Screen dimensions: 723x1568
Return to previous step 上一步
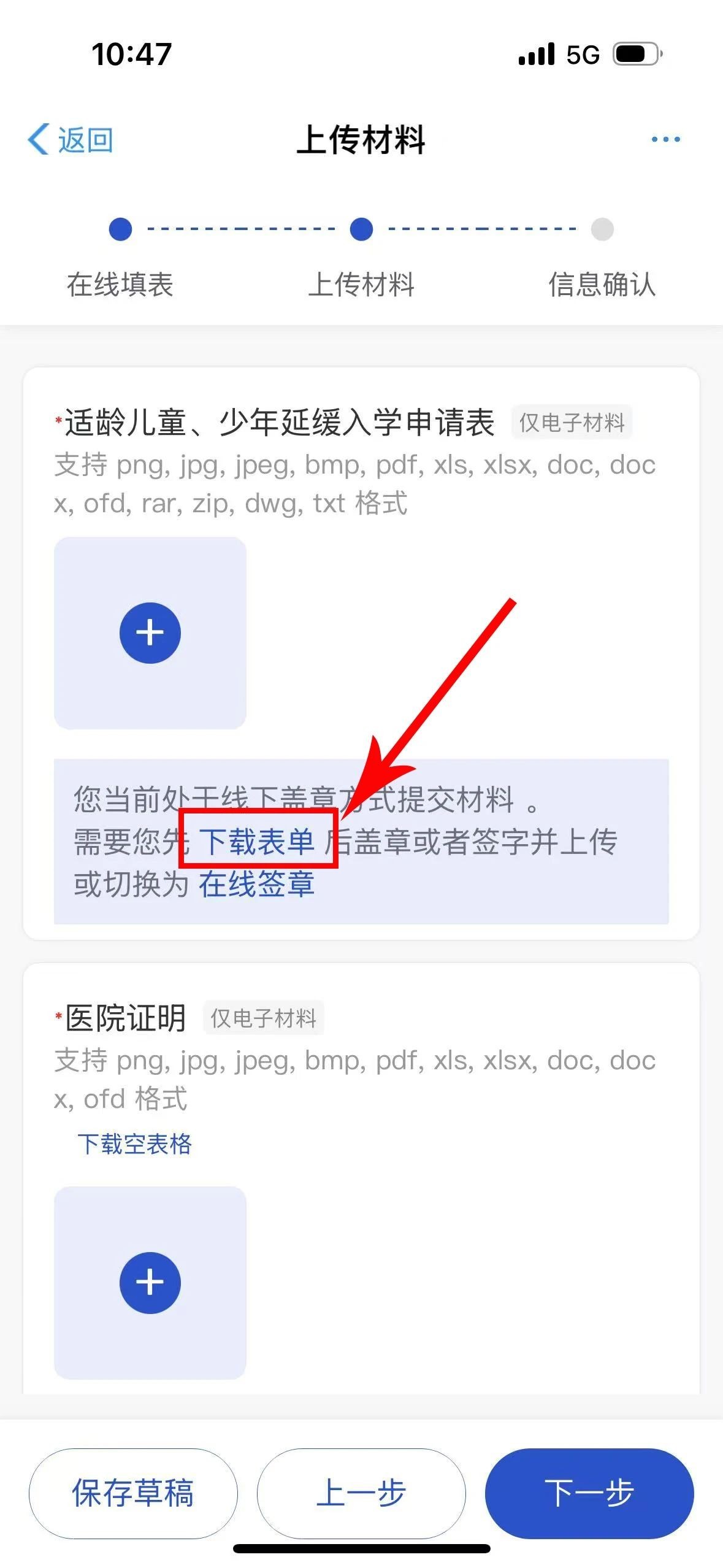[x=361, y=1493]
